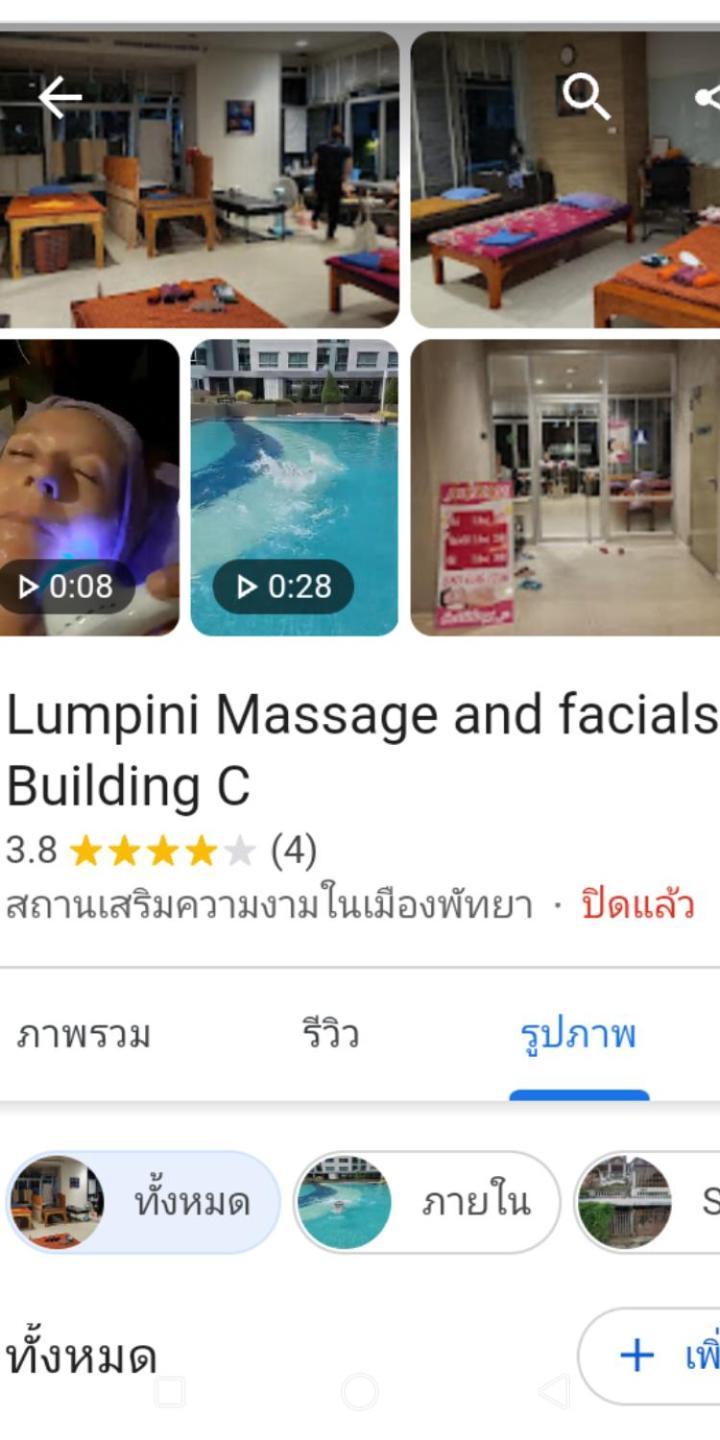
Task: Select the ทั้งหมด photo filter chip
Action: [x=143, y=1202]
